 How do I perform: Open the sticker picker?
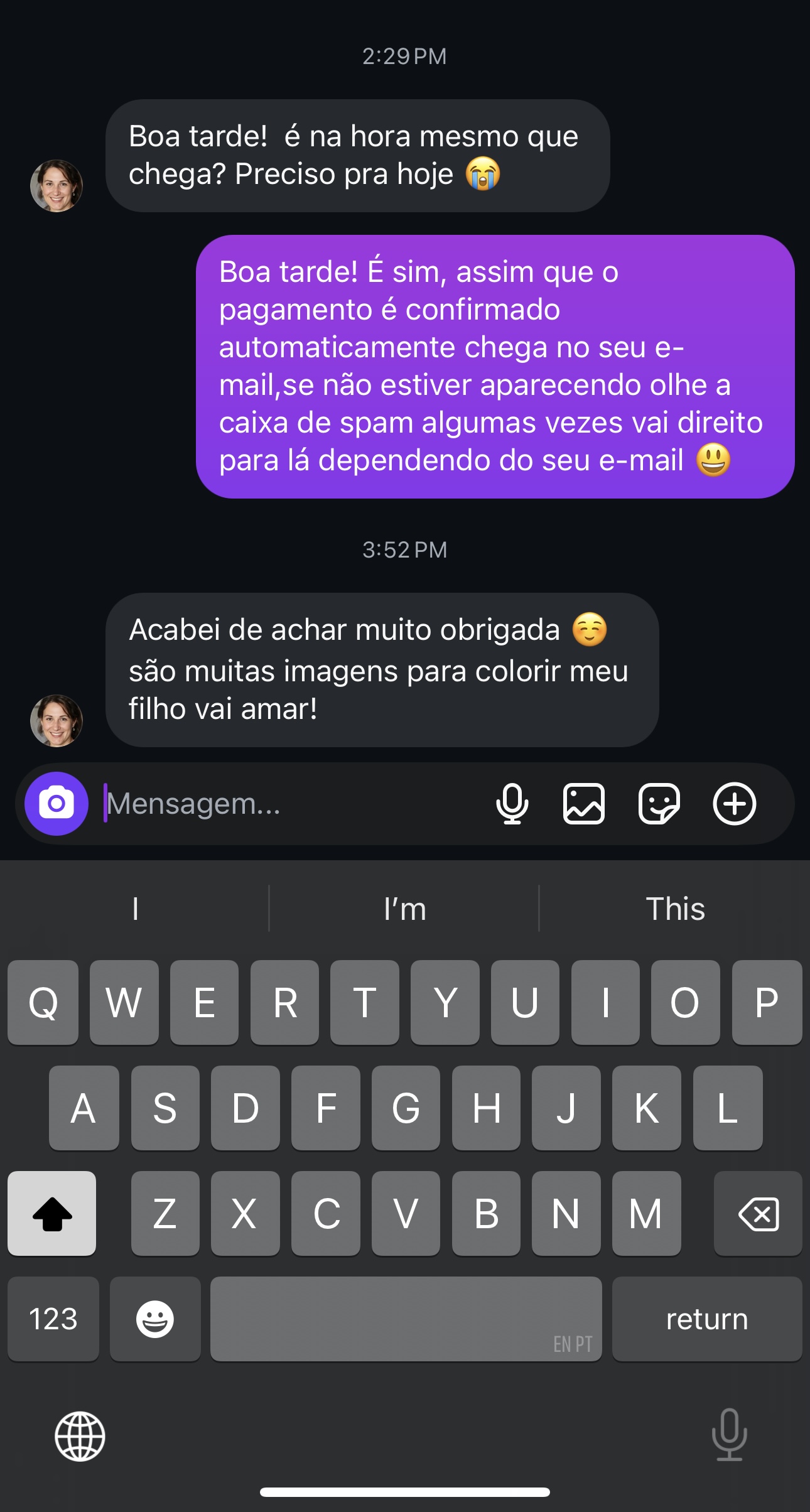pyautogui.click(x=659, y=803)
